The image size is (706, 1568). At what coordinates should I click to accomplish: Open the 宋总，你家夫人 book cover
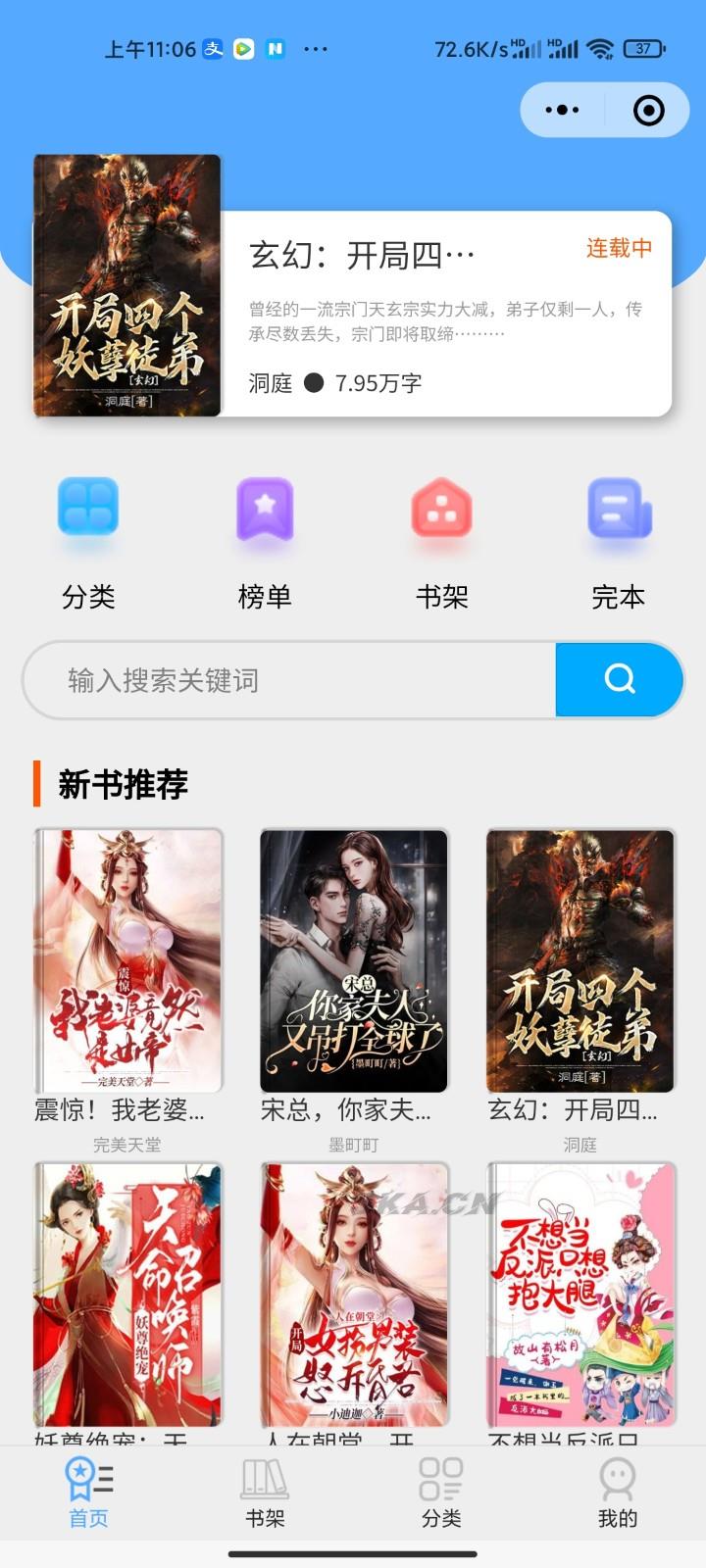pyautogui.click(x=353, y=958)
